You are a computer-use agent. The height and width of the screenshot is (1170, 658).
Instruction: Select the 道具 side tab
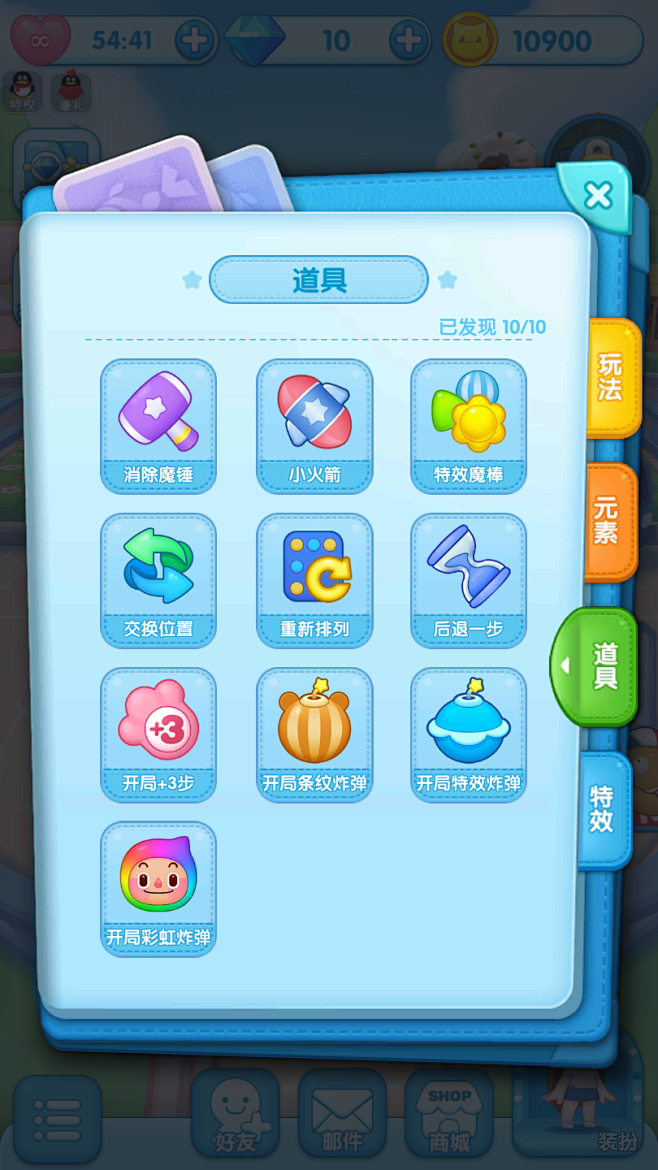coord(595,666)
